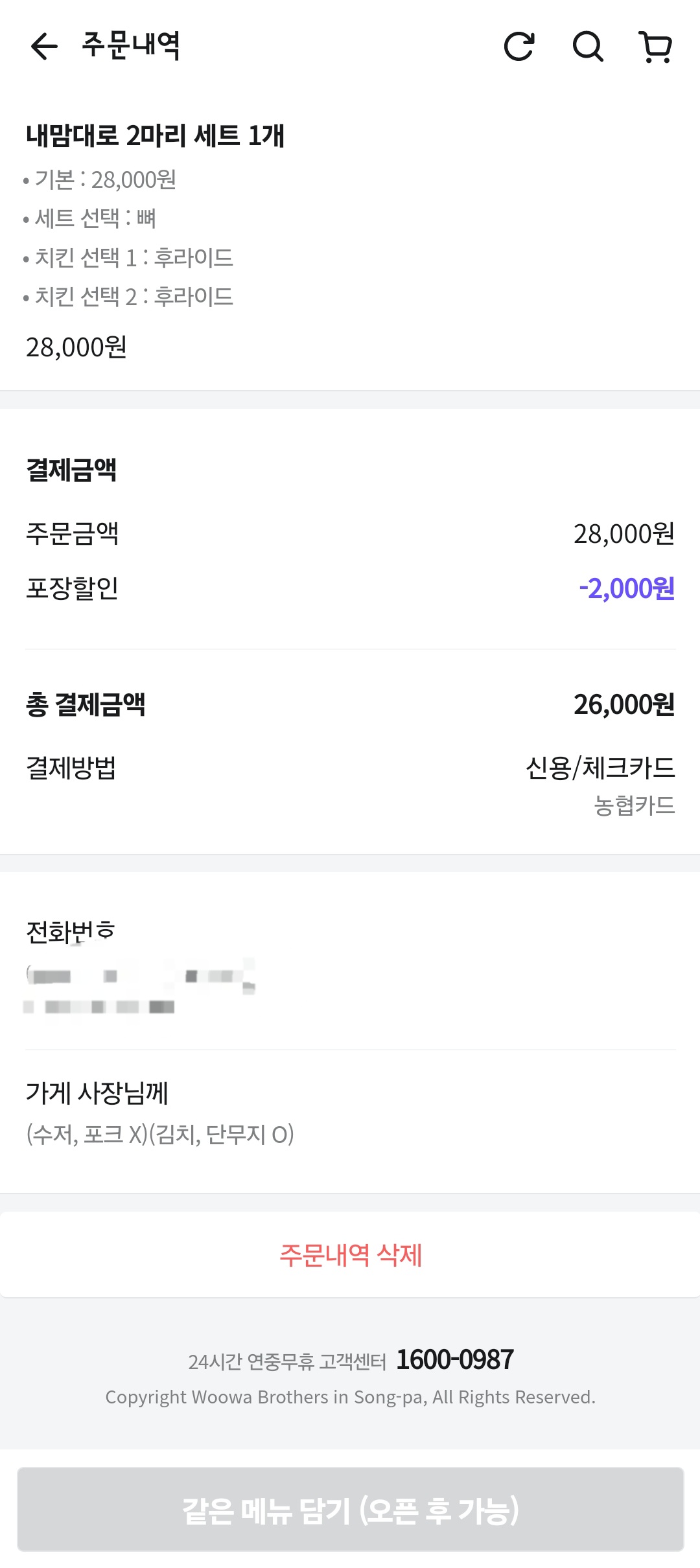The width and height of the screenshot is (700, 1568).
Task: Refresh the order details
Action: [x=519, y=47]
